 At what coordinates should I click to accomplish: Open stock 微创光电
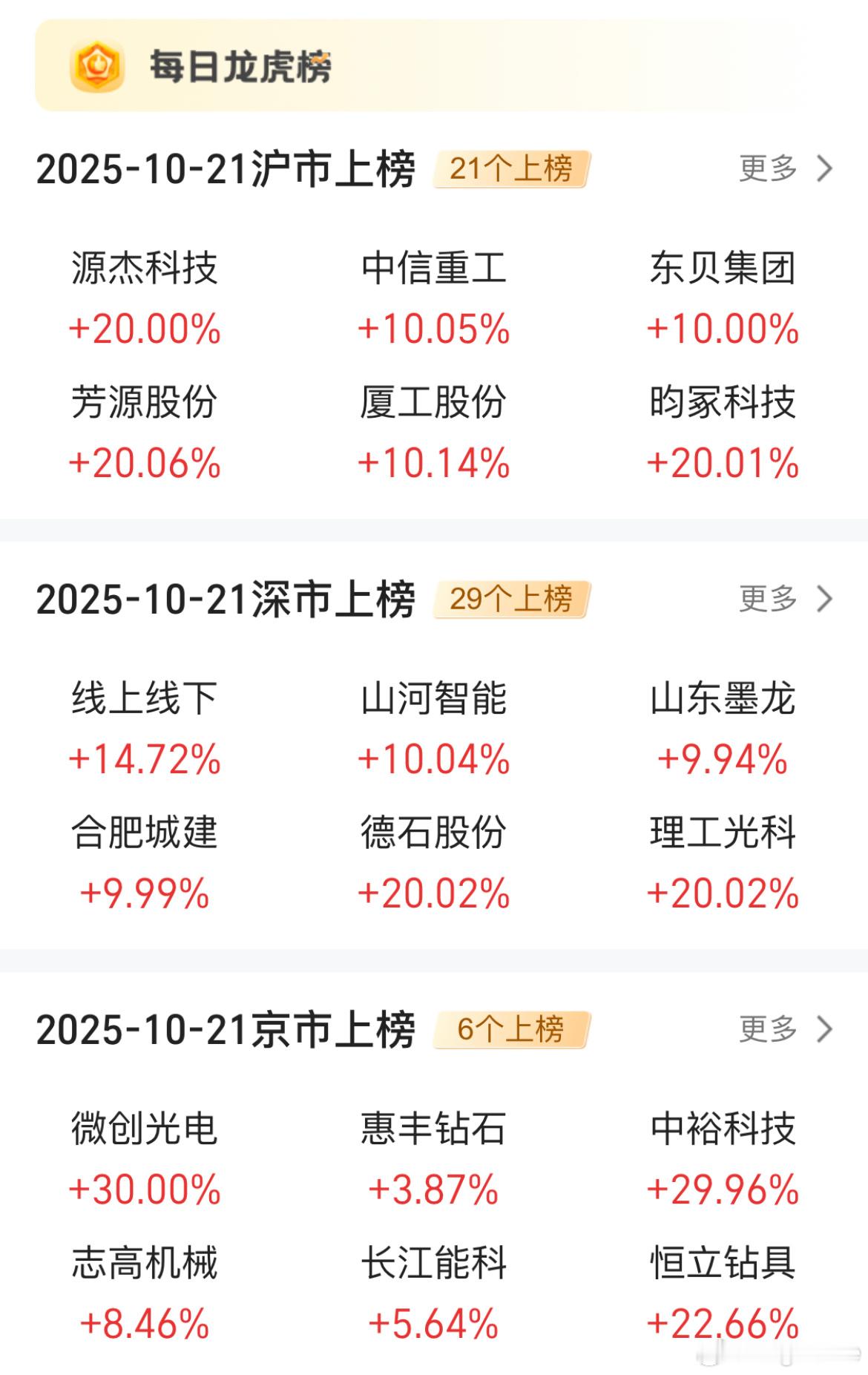(145, 1159)
